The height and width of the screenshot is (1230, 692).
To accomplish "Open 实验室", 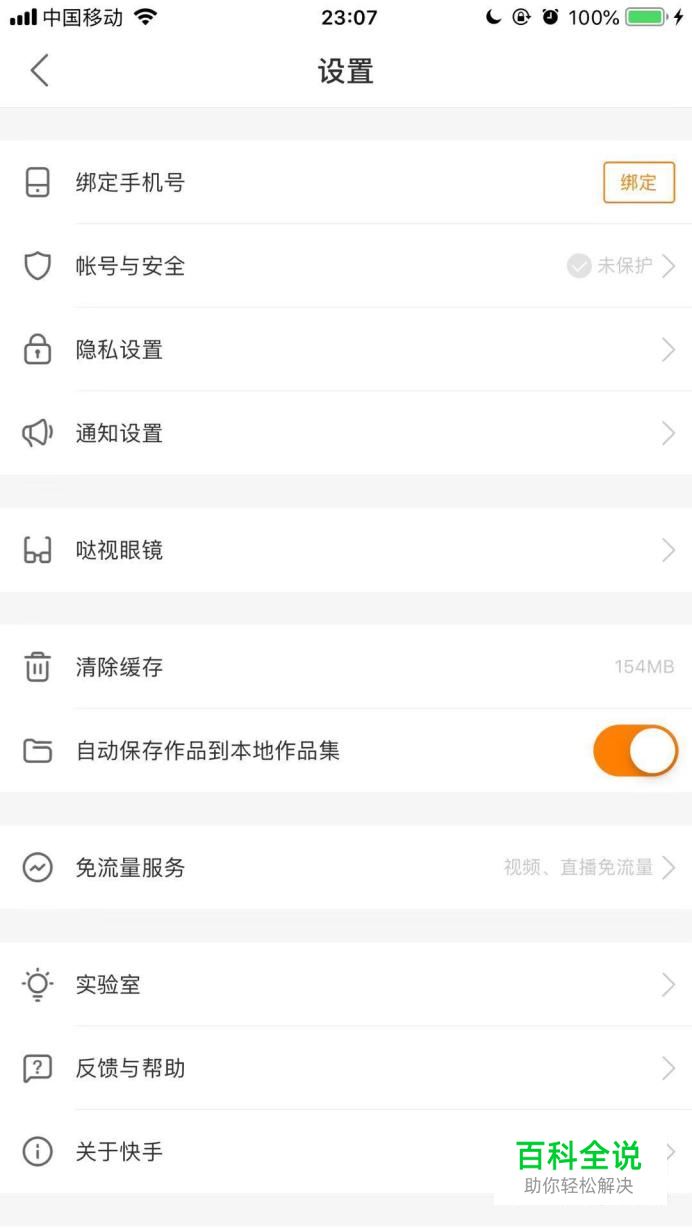I will [x=346, y=985].
